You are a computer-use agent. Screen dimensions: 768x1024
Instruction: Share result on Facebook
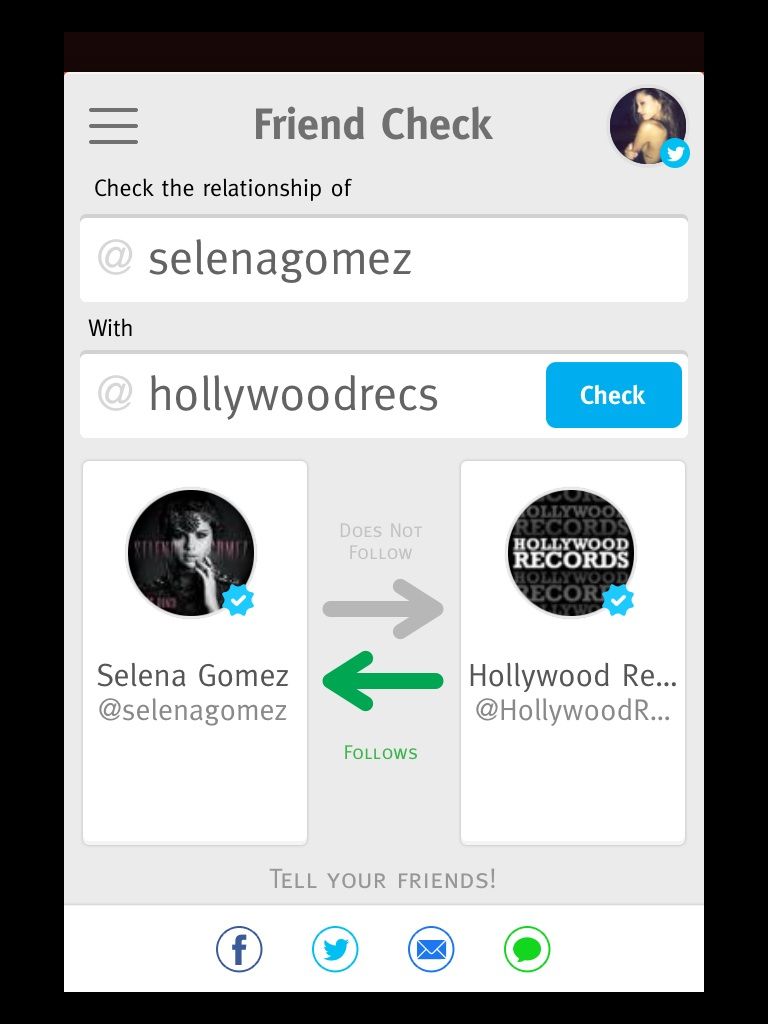[x=239, y=949]
